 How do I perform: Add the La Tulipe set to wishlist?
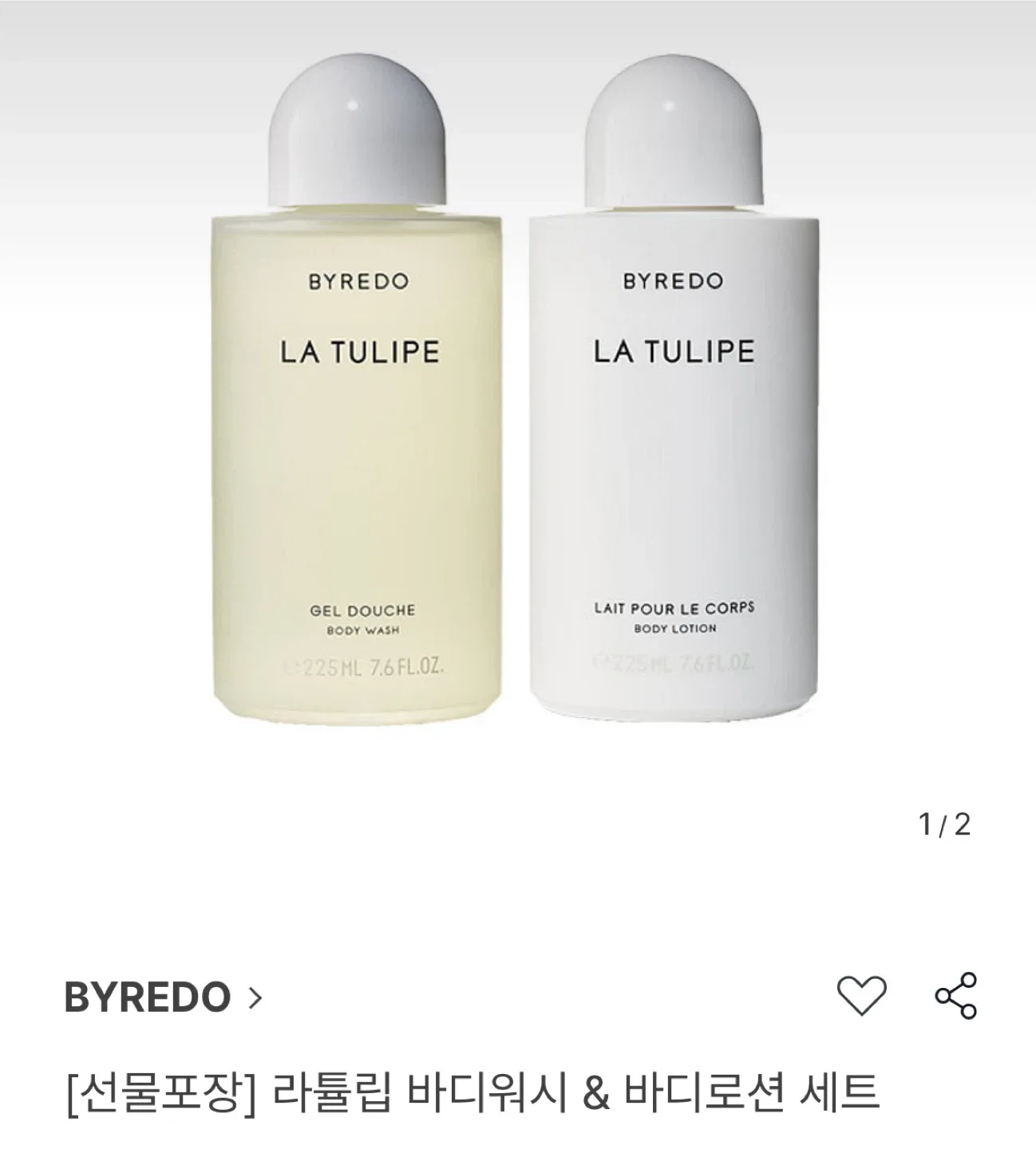[x=861, y=996]
